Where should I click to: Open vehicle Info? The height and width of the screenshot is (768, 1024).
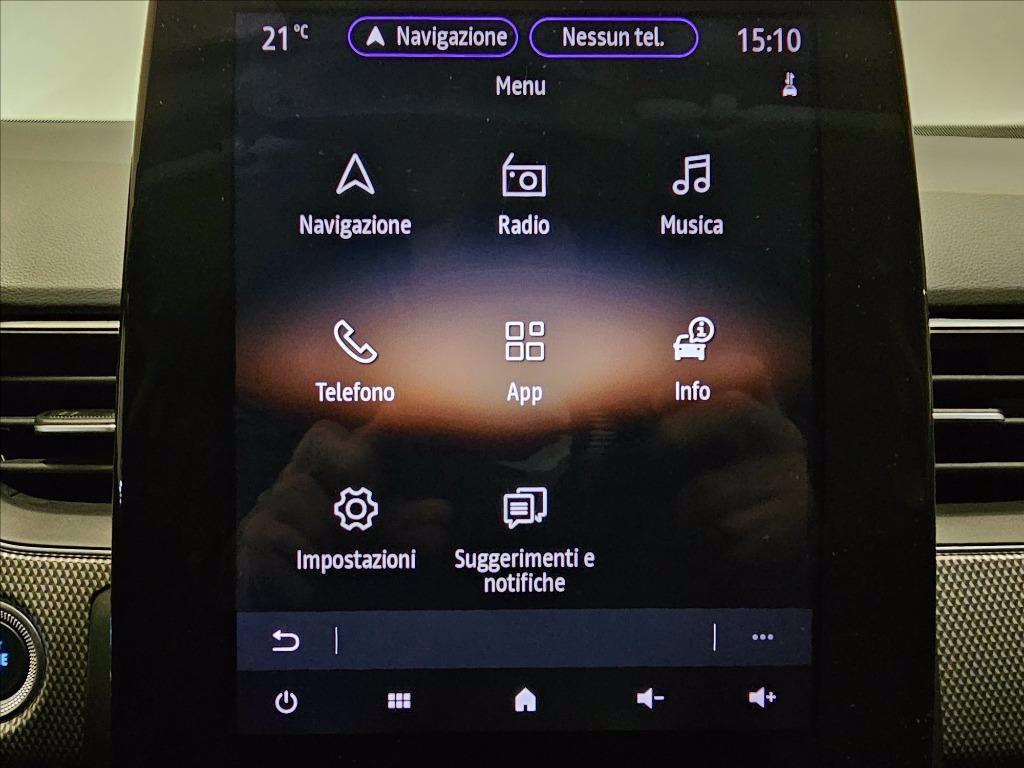[692, 361]
